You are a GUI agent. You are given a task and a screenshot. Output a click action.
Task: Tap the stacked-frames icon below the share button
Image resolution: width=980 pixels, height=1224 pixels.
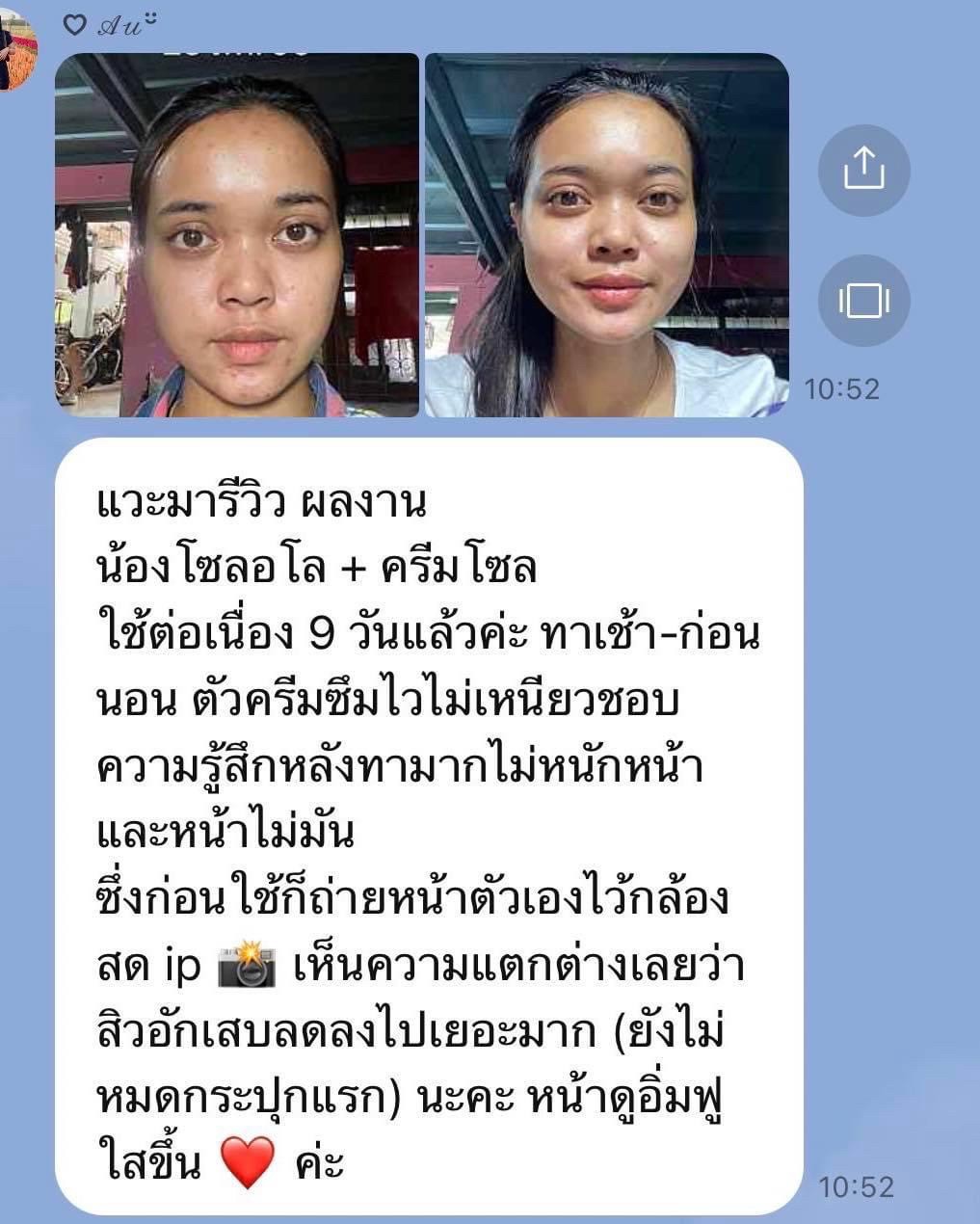coord(863,300)
